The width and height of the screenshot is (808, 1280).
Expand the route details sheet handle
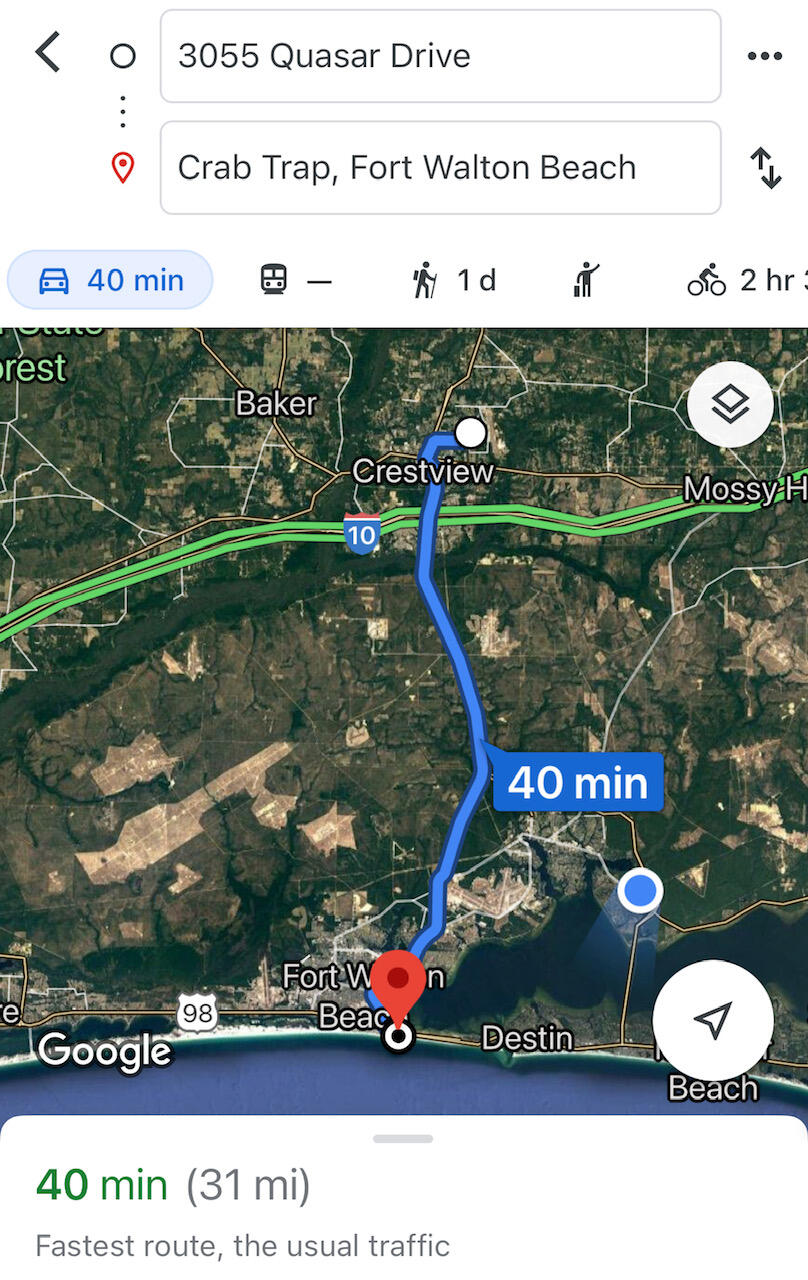[x=403, y=1139]
